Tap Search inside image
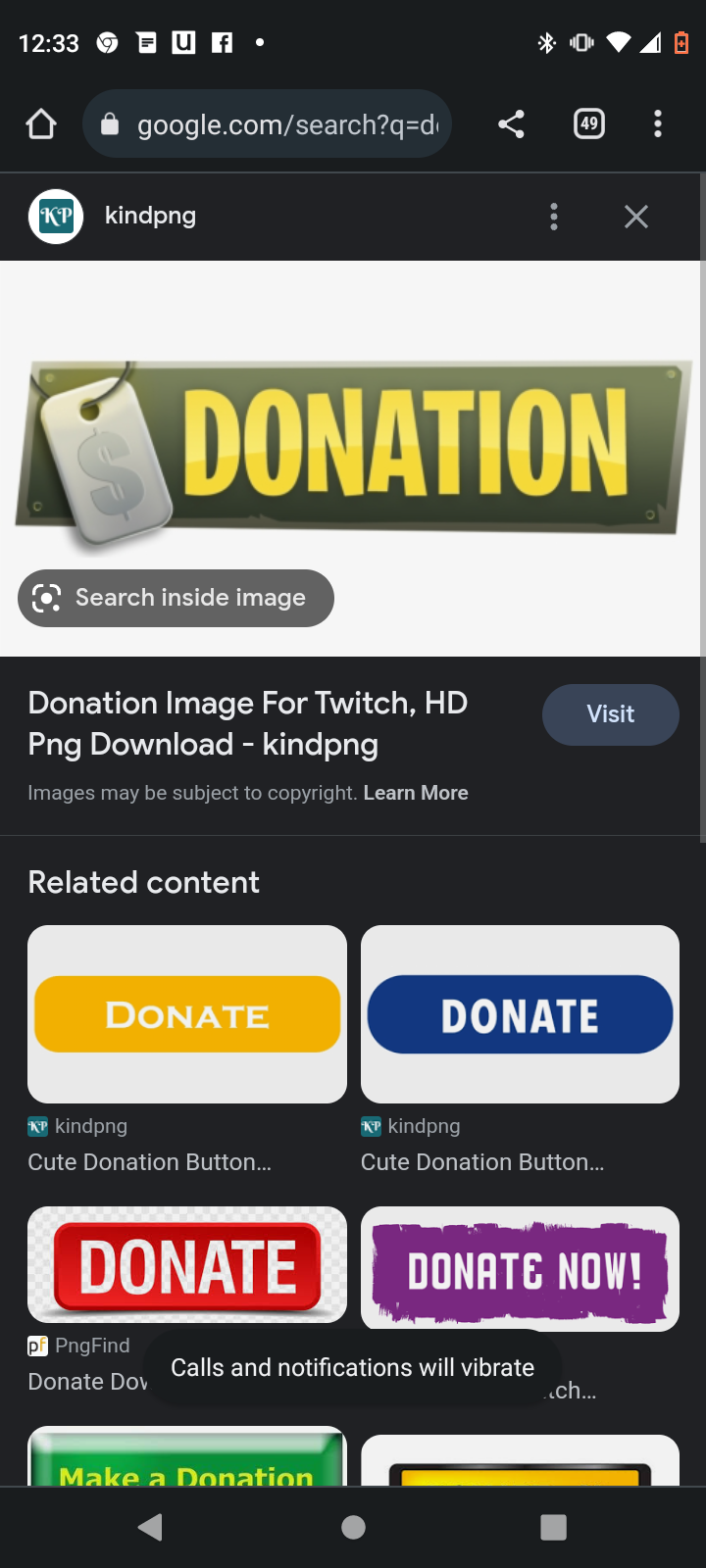 176,598
